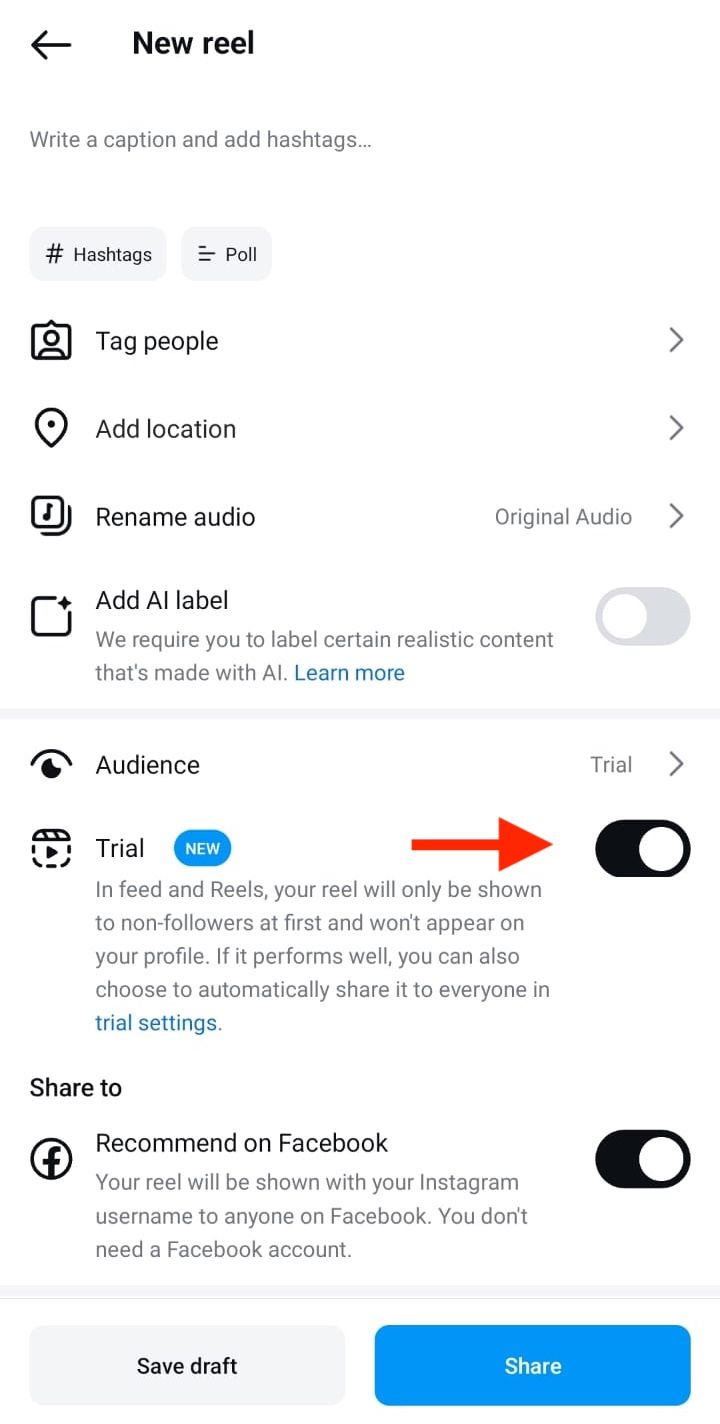720x1424 pixels.
Task: Save the reel as a draft
Action: [x=187, y=1366]
